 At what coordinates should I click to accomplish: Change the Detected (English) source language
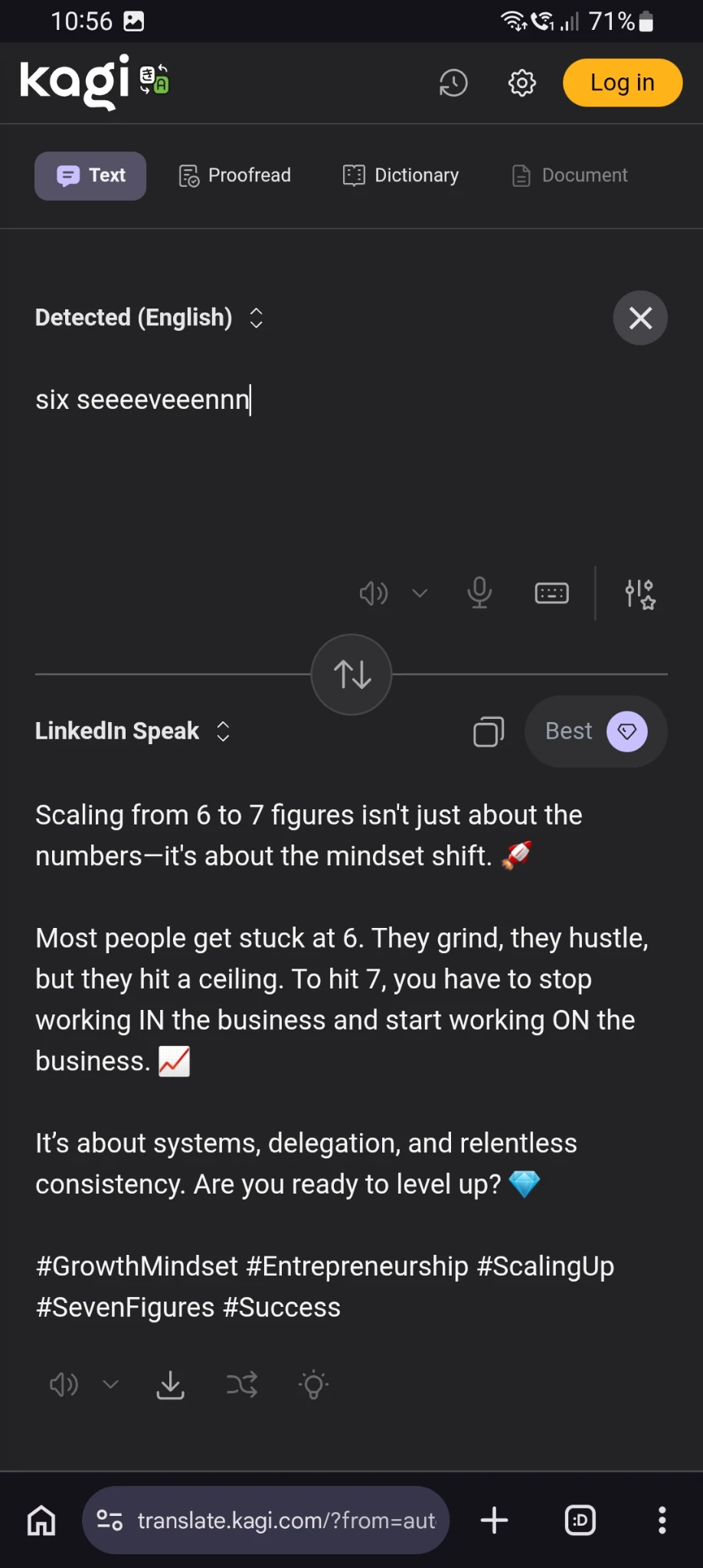click(x=150, y=318)
